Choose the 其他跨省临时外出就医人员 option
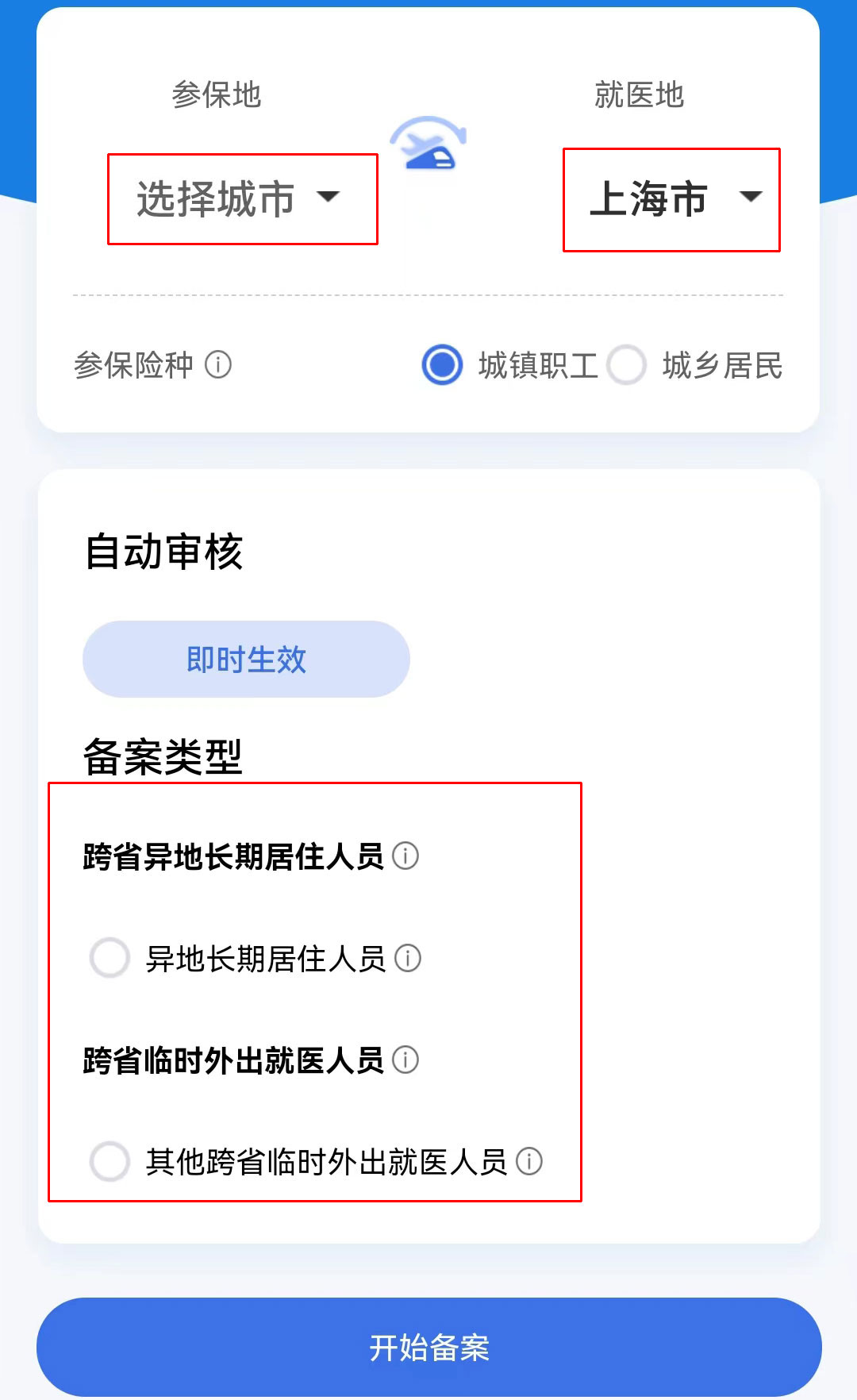857x1400 pixels. pyautogui.click(x=110, y=1162)
